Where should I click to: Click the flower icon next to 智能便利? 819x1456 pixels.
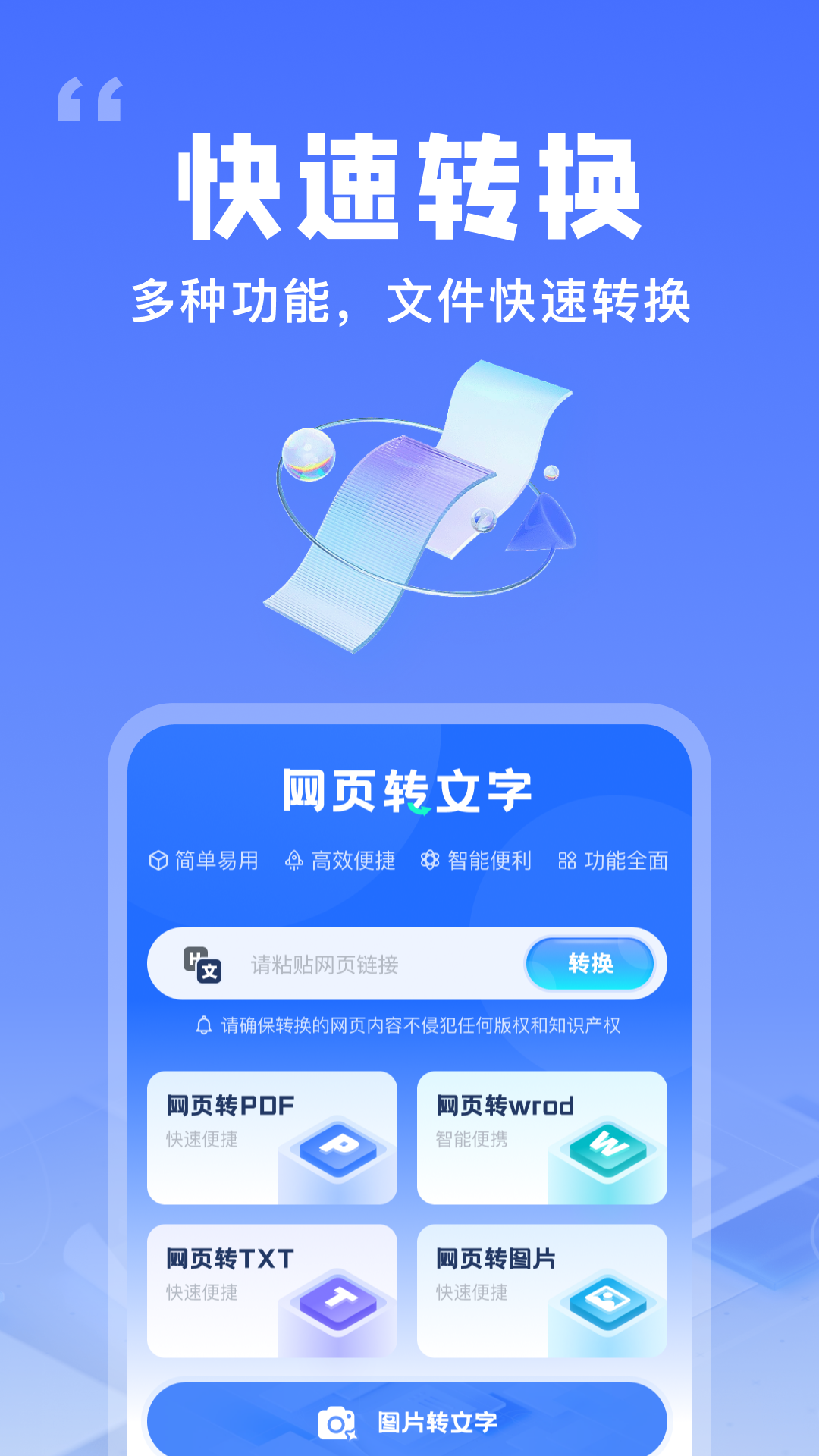(432, 861)
